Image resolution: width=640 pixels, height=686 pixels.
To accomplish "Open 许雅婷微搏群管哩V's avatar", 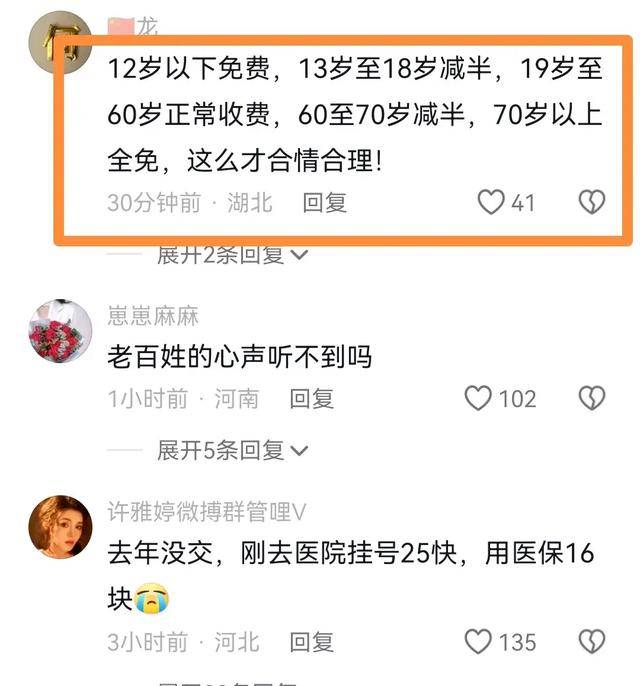I will (x=60, y=526).
